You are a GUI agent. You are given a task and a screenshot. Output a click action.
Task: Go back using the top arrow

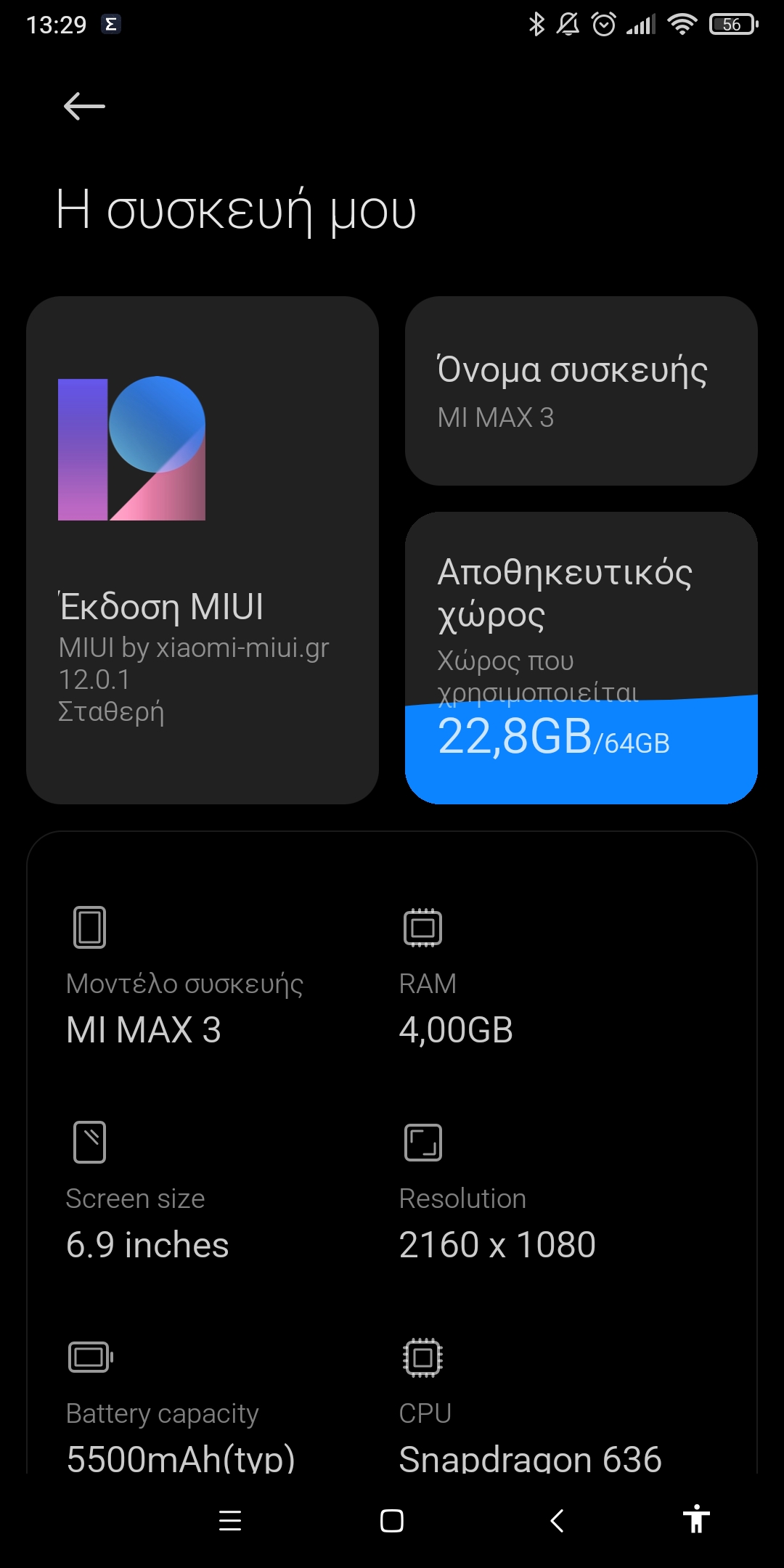(x=84, y=107)
